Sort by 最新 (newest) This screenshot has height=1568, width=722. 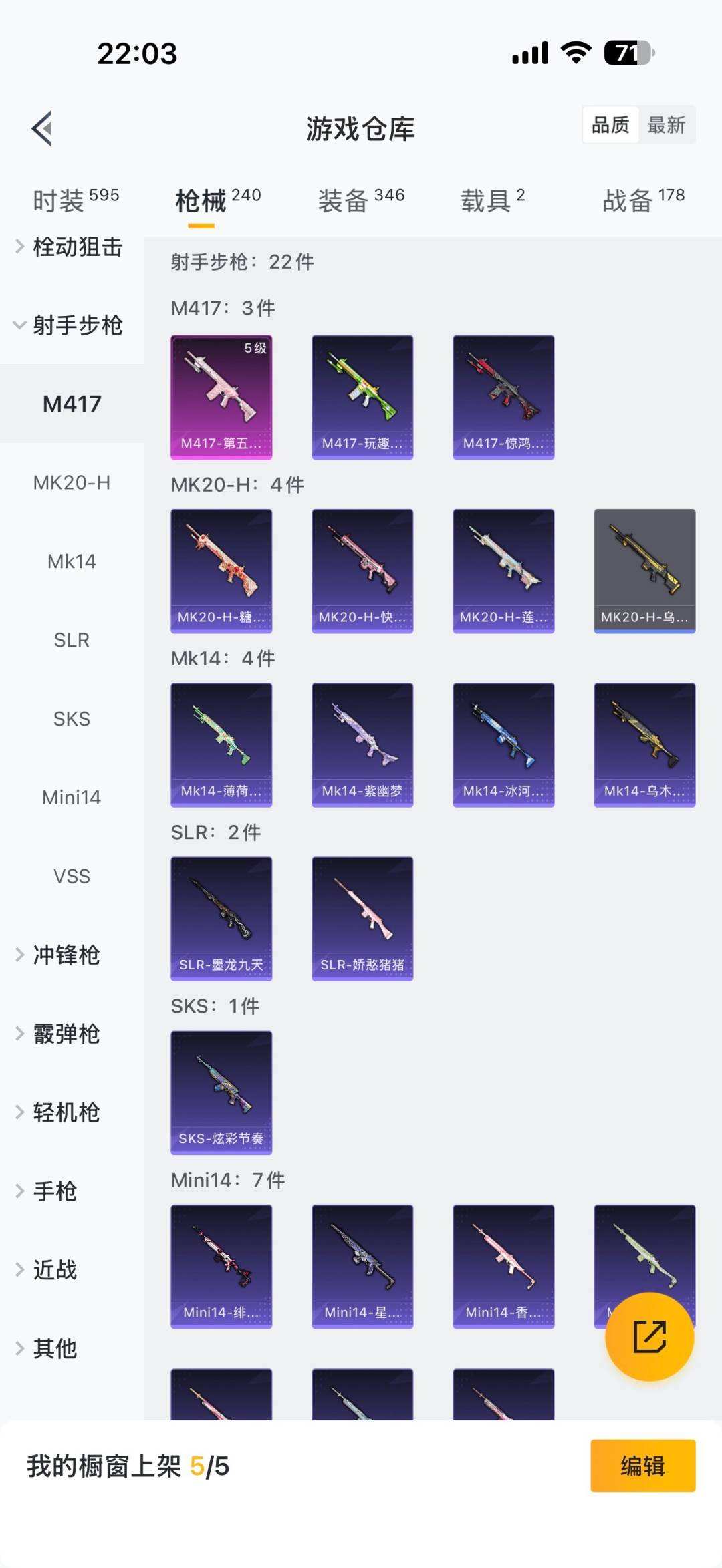pos(666,125)
